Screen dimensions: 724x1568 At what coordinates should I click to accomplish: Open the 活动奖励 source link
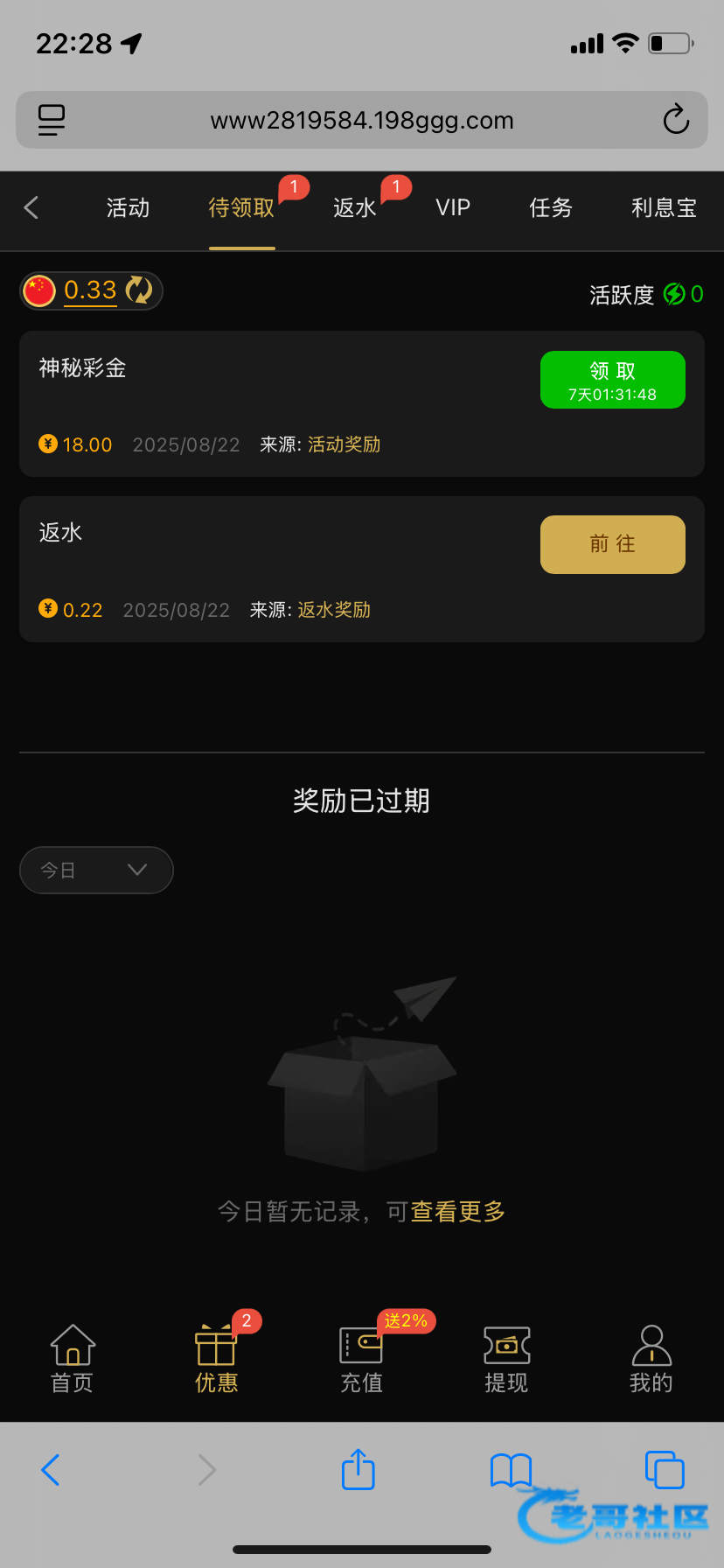(x=344, y=444)
